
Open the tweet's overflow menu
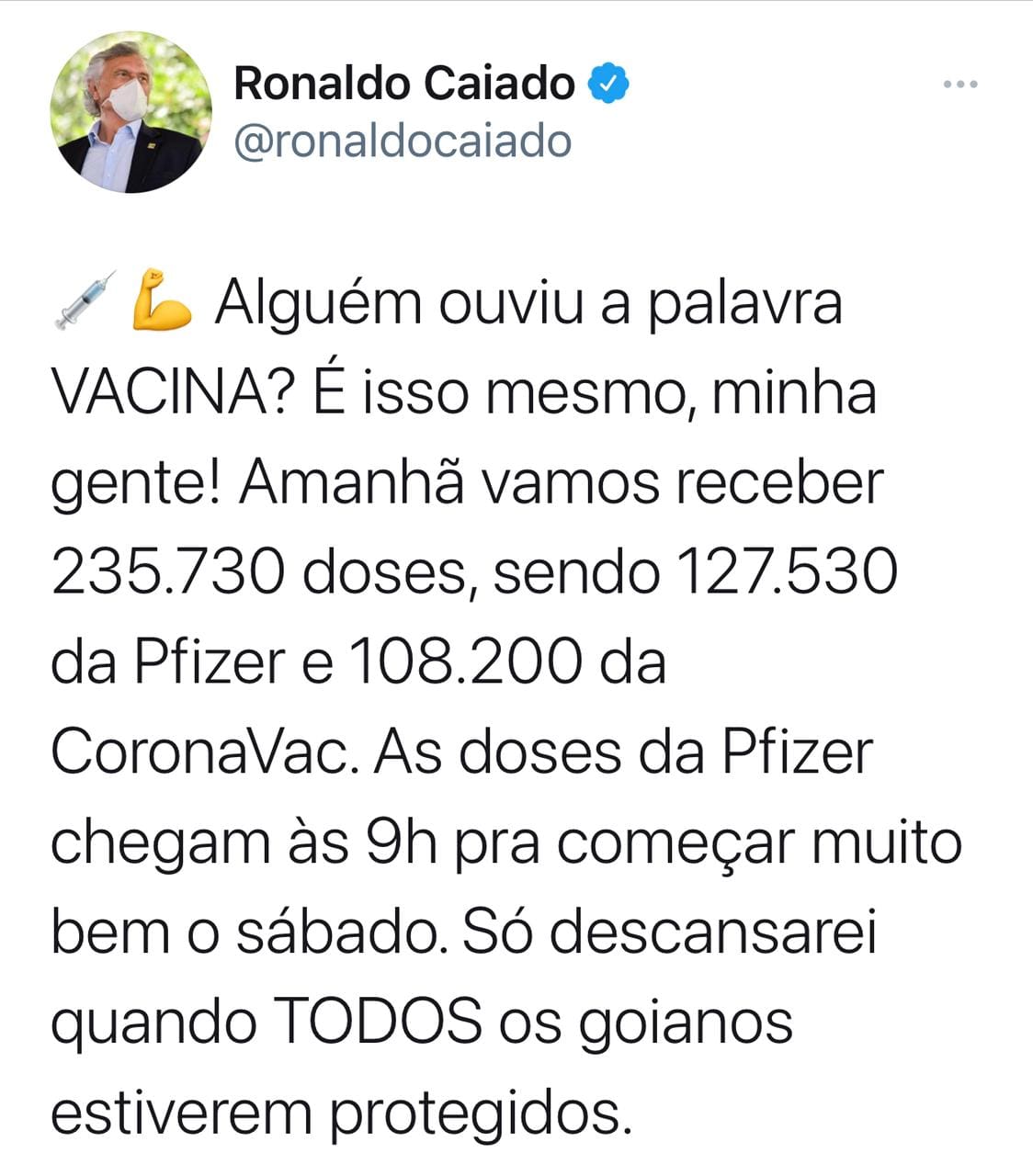click(x=960, y=85)
